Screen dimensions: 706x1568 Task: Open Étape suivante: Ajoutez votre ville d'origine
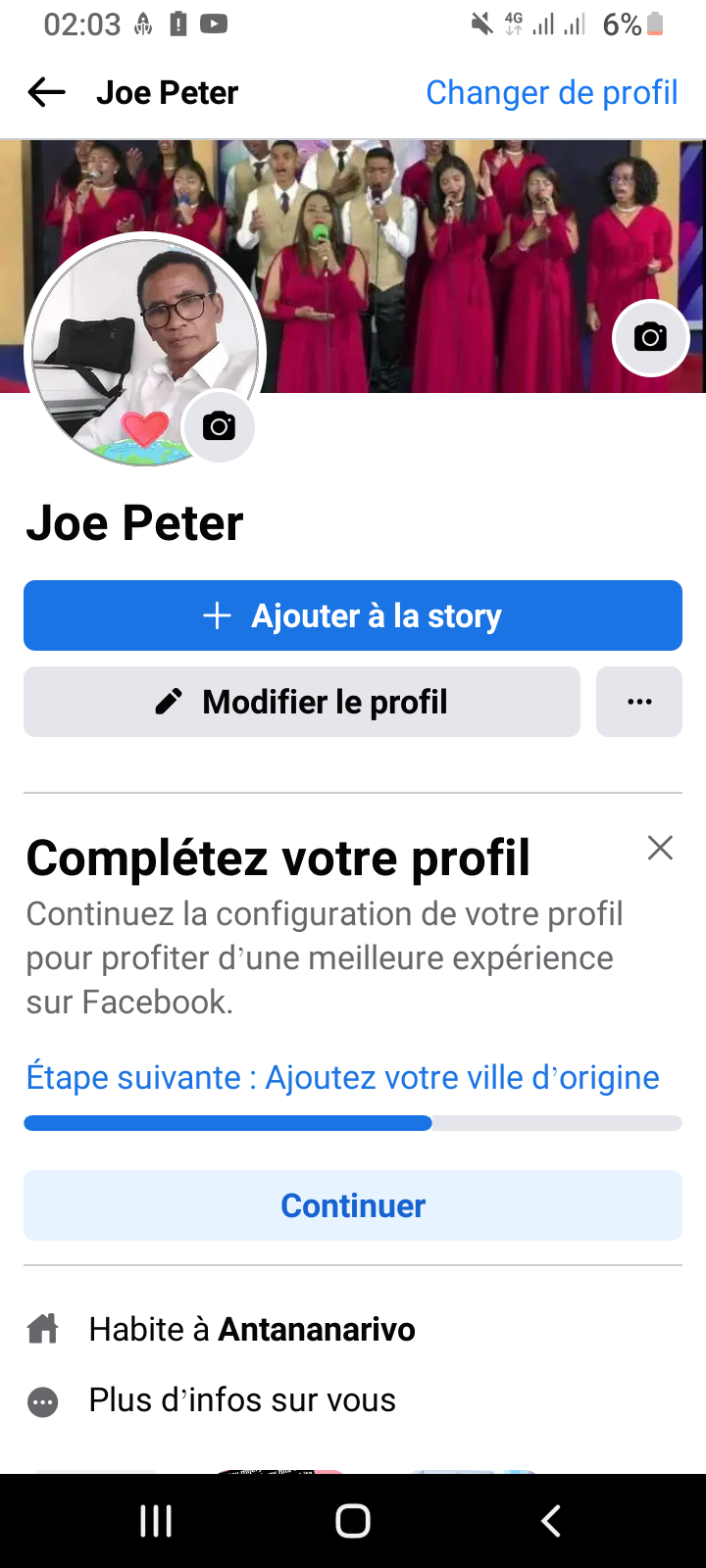pyautogui.click(x=342, y=1077)
